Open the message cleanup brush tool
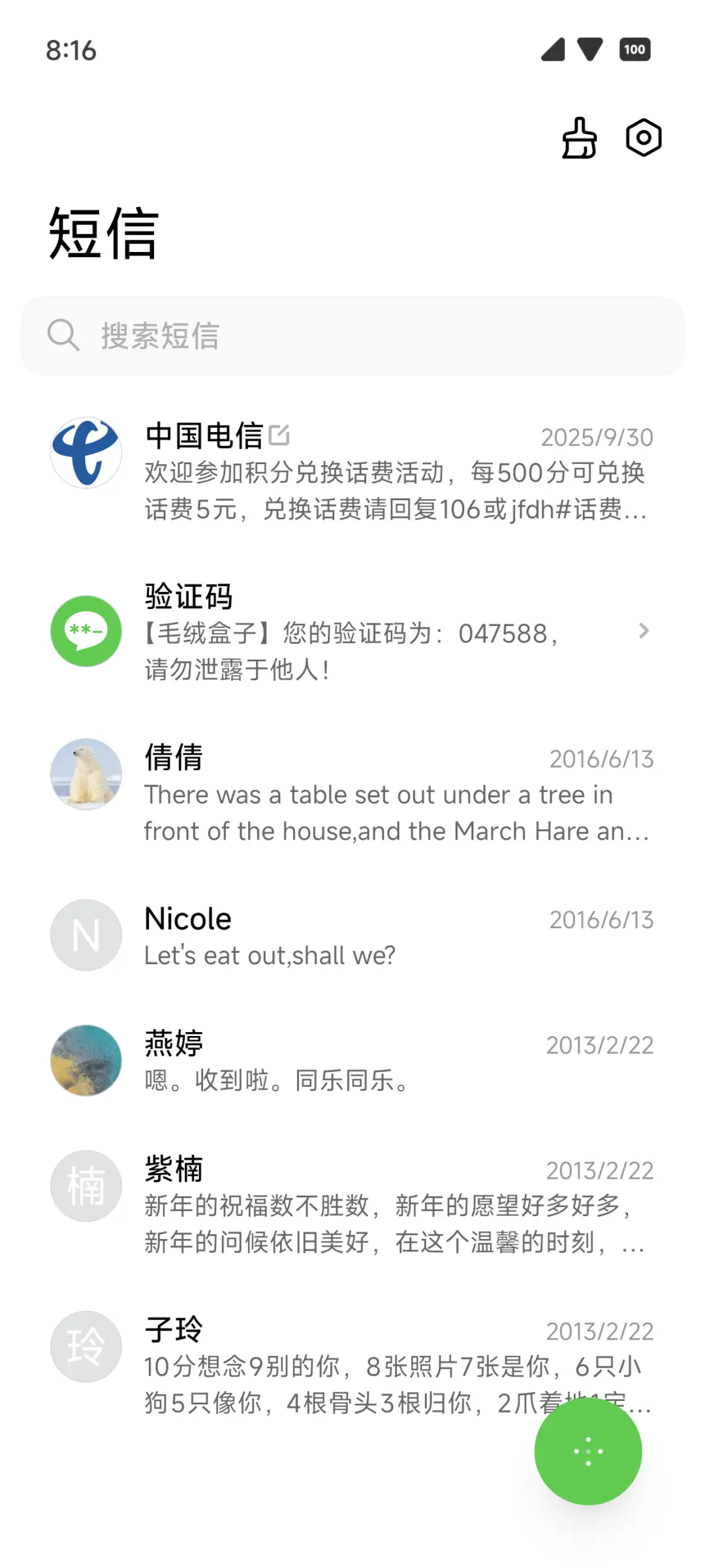The width and height of the screenshot is (705, 1568). tap(580, 138)
